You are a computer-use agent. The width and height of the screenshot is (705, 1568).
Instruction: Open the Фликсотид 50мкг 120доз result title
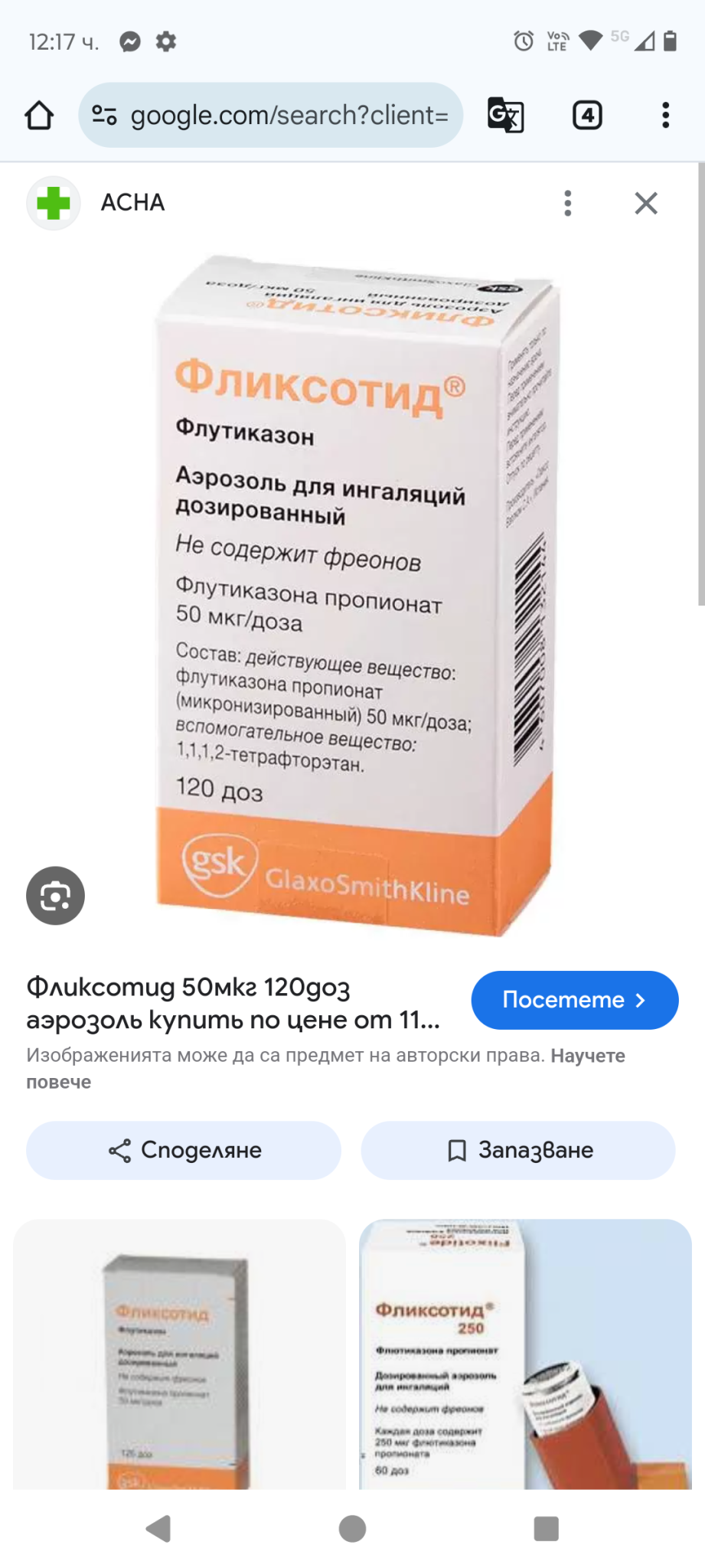point(233,1003)
